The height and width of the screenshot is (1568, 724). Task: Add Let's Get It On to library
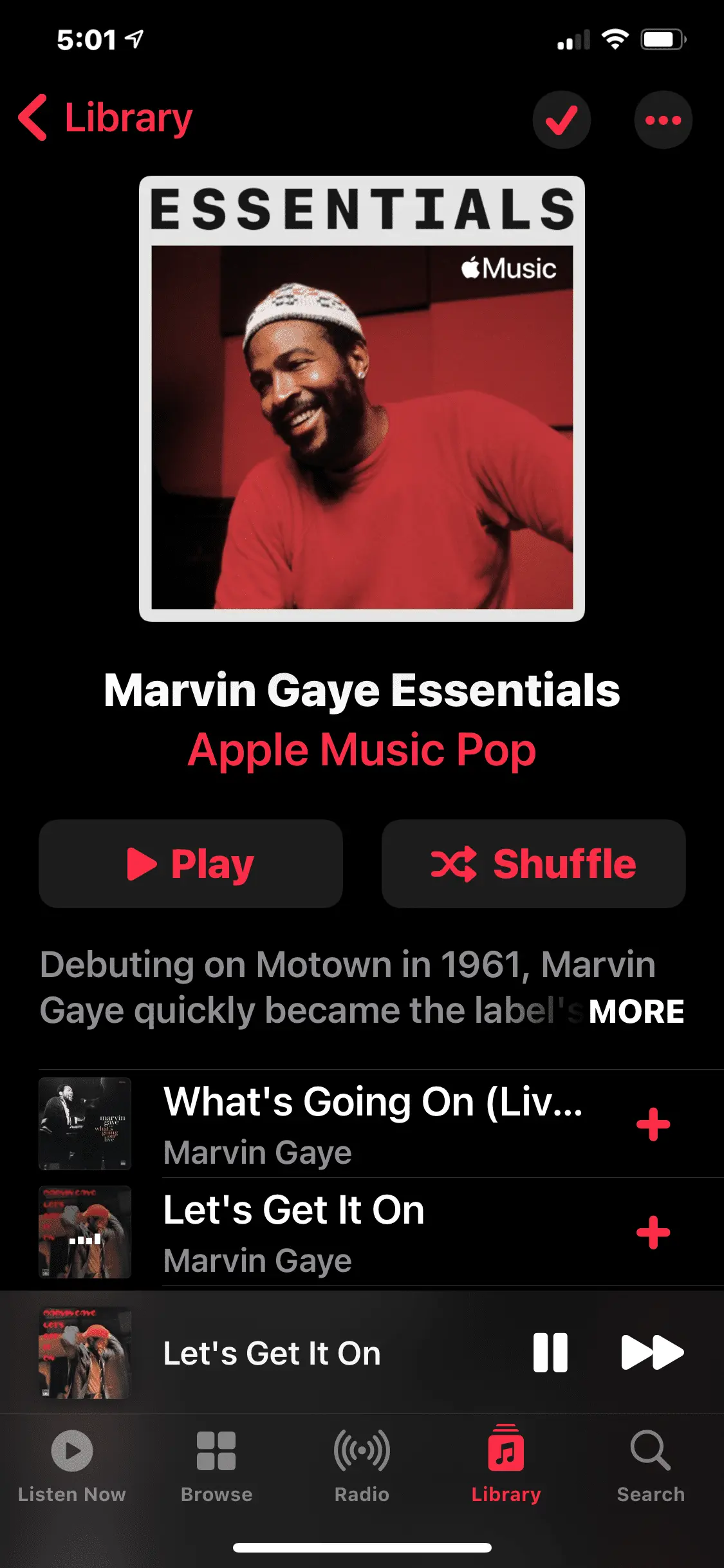pyautogui.click(x=653, y=1233)
